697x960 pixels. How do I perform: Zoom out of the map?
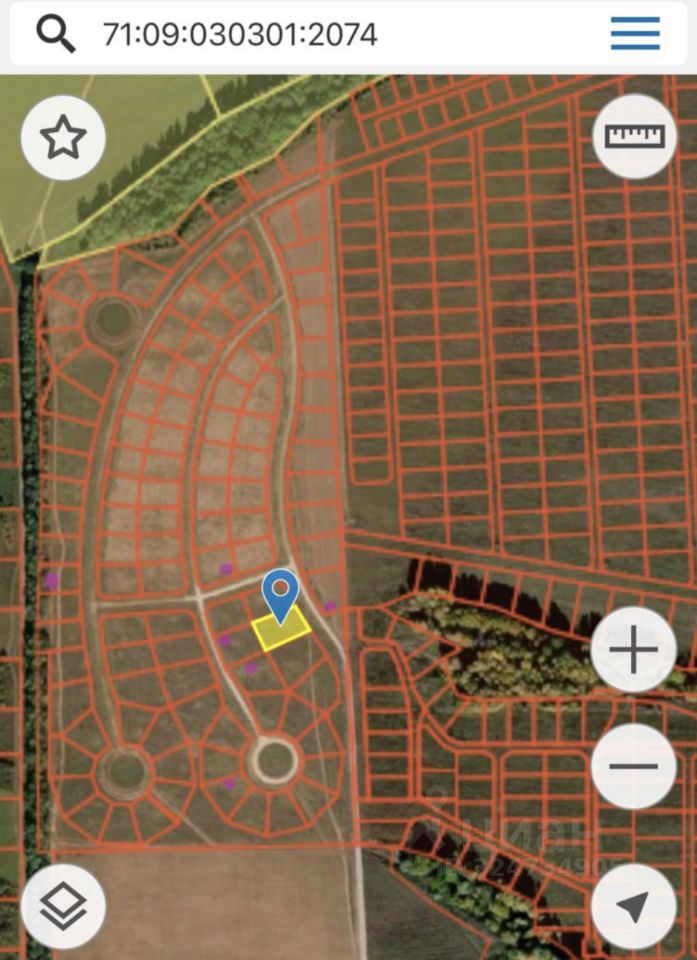click(634, 767)
